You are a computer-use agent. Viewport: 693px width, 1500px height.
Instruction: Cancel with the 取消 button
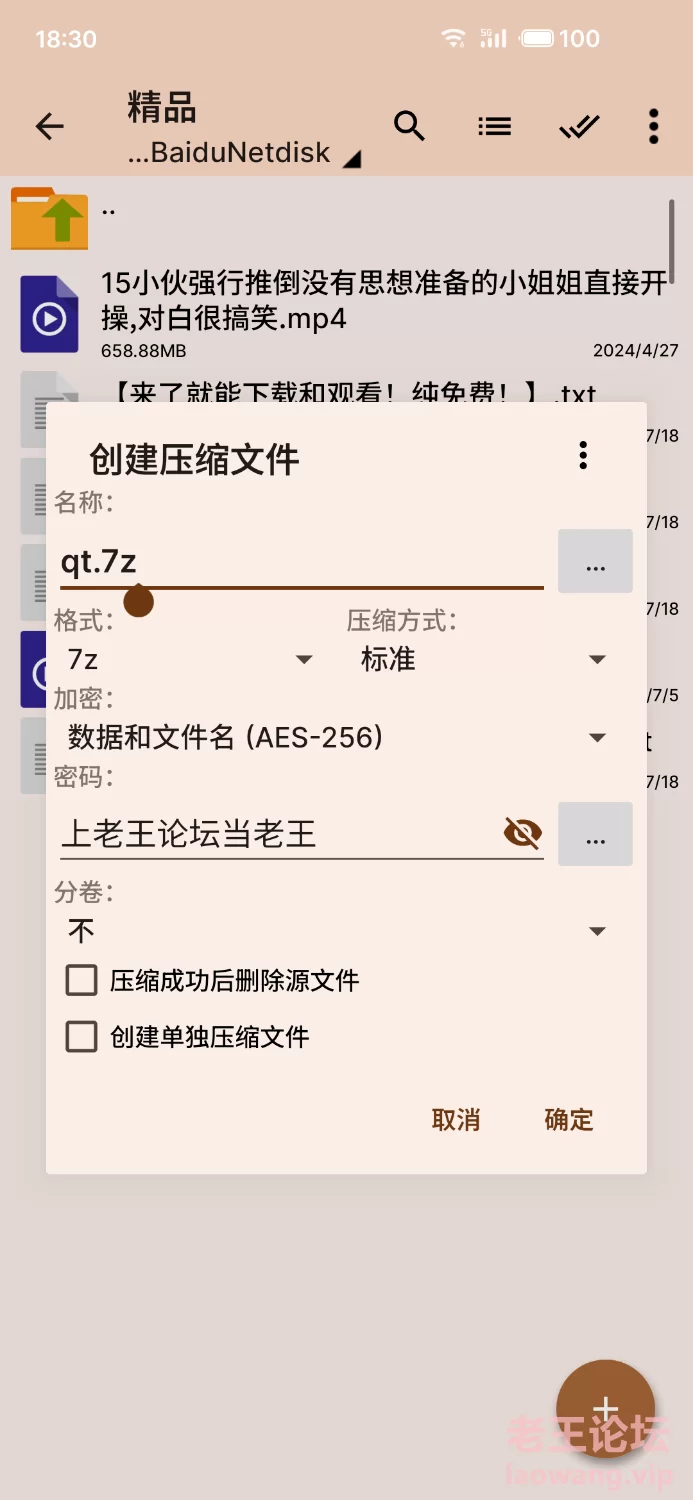pyautogui.click(x=456, y=1120)
